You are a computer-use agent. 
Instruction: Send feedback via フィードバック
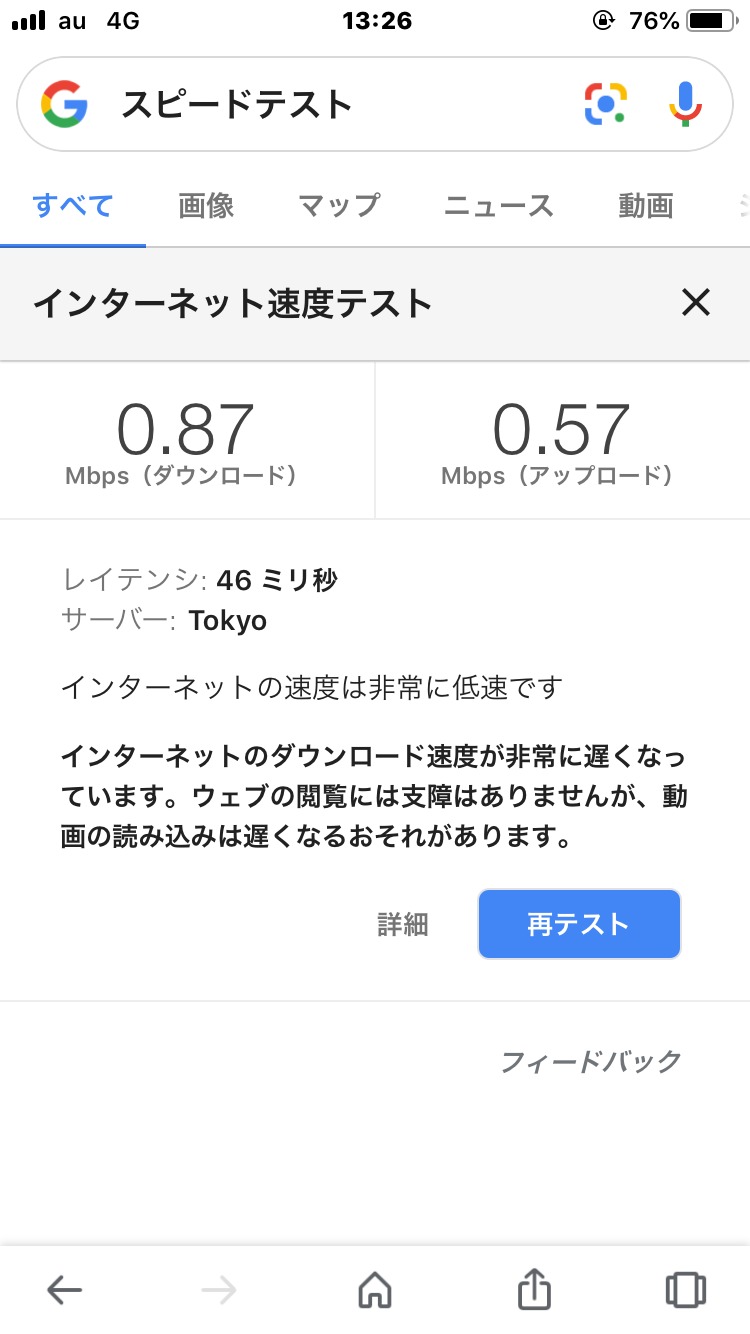point(590,1061)
